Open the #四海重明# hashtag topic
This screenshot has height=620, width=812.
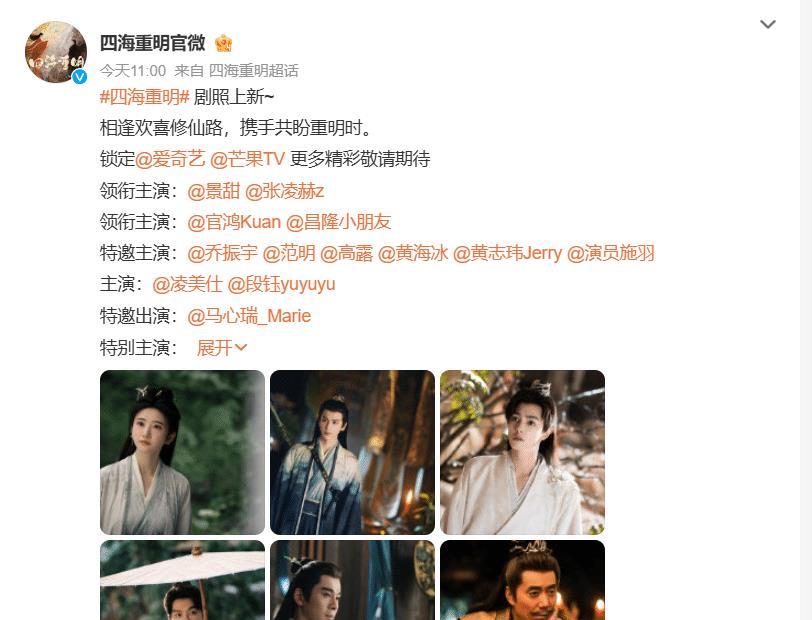tap(145, 97)
